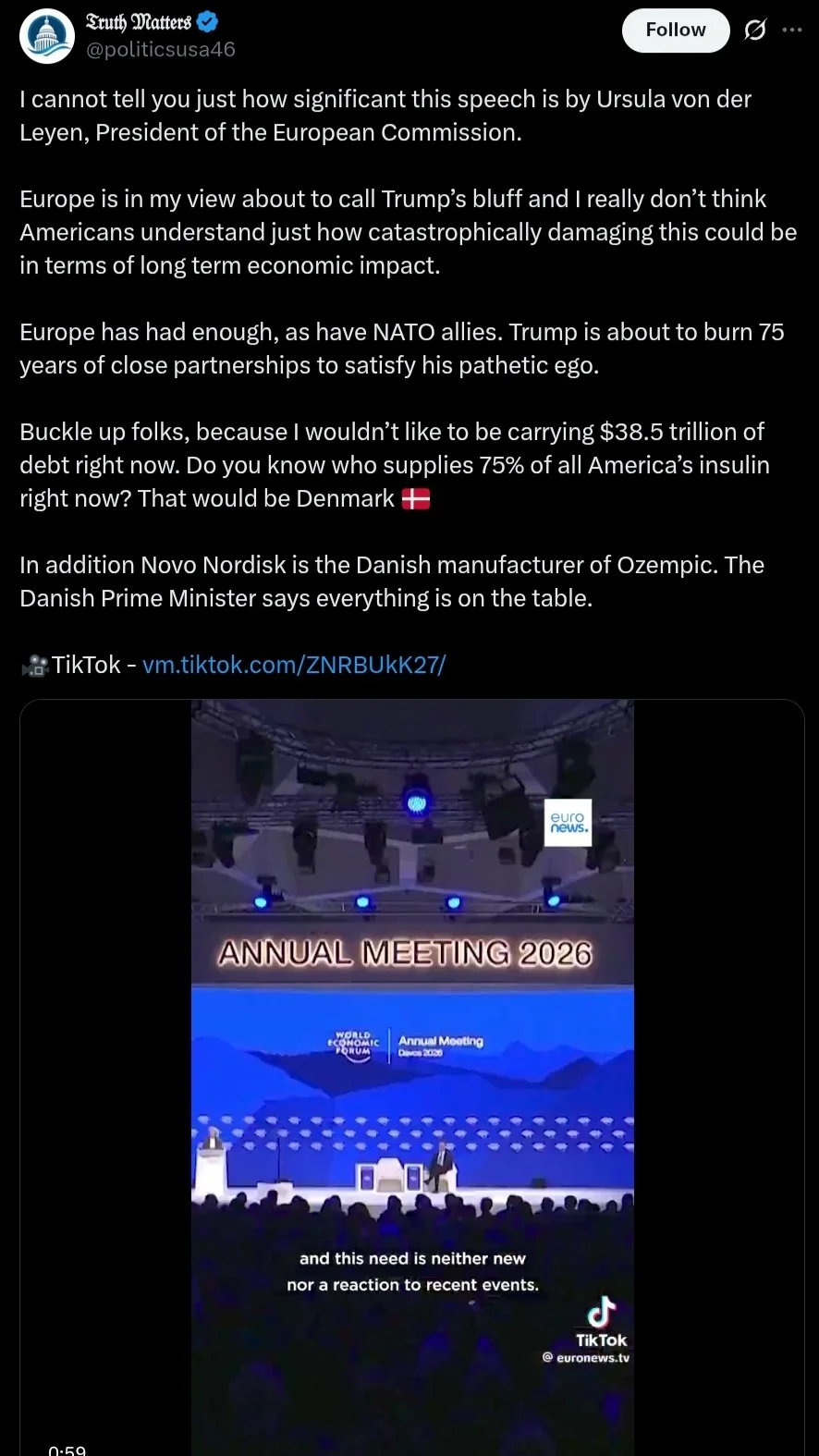Open the @politicsusa46 profile from the handle
819x1456 pixels.
160,50
